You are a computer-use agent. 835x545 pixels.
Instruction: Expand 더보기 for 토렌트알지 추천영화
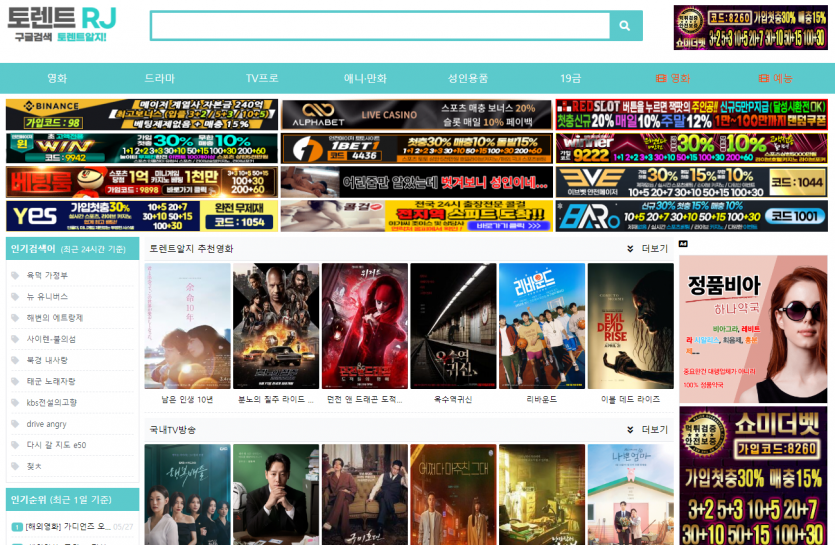pyautogui.click(x=647, y=248)
